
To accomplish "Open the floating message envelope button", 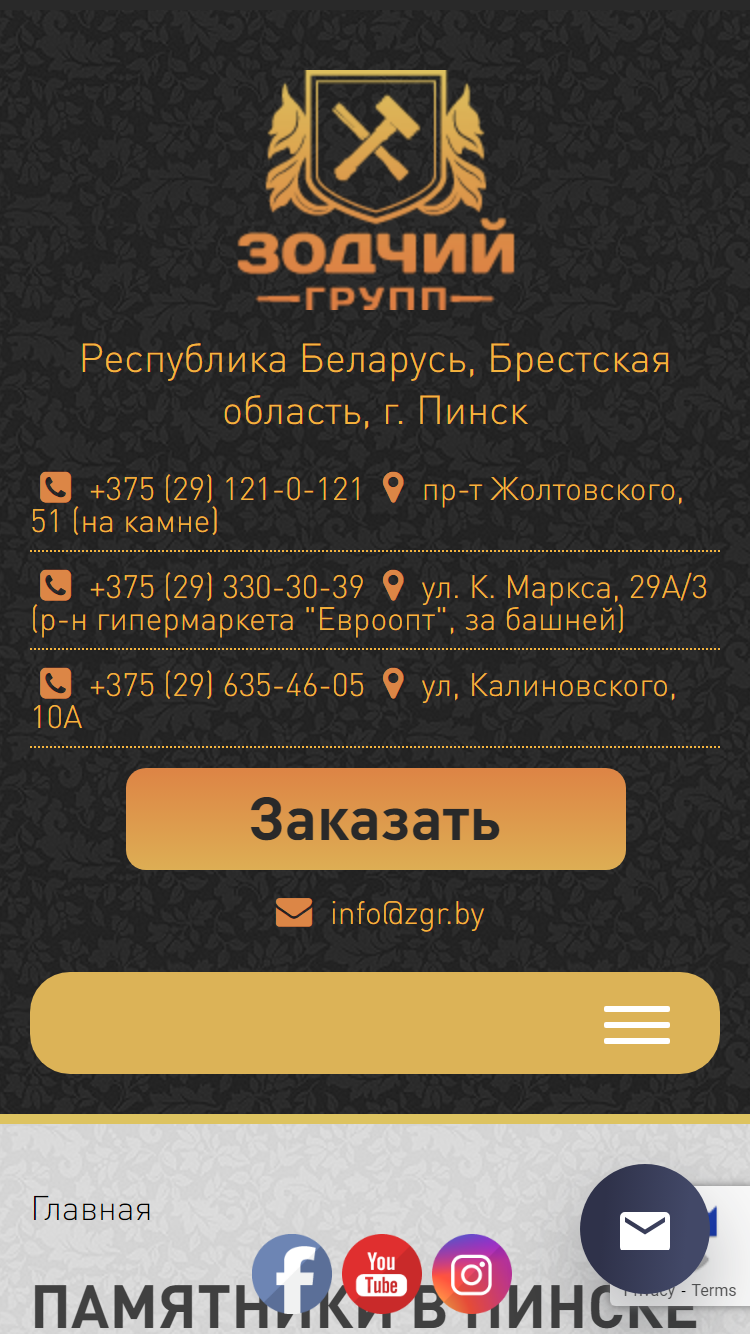I will pyautogui.click(x=645, y=1229).
